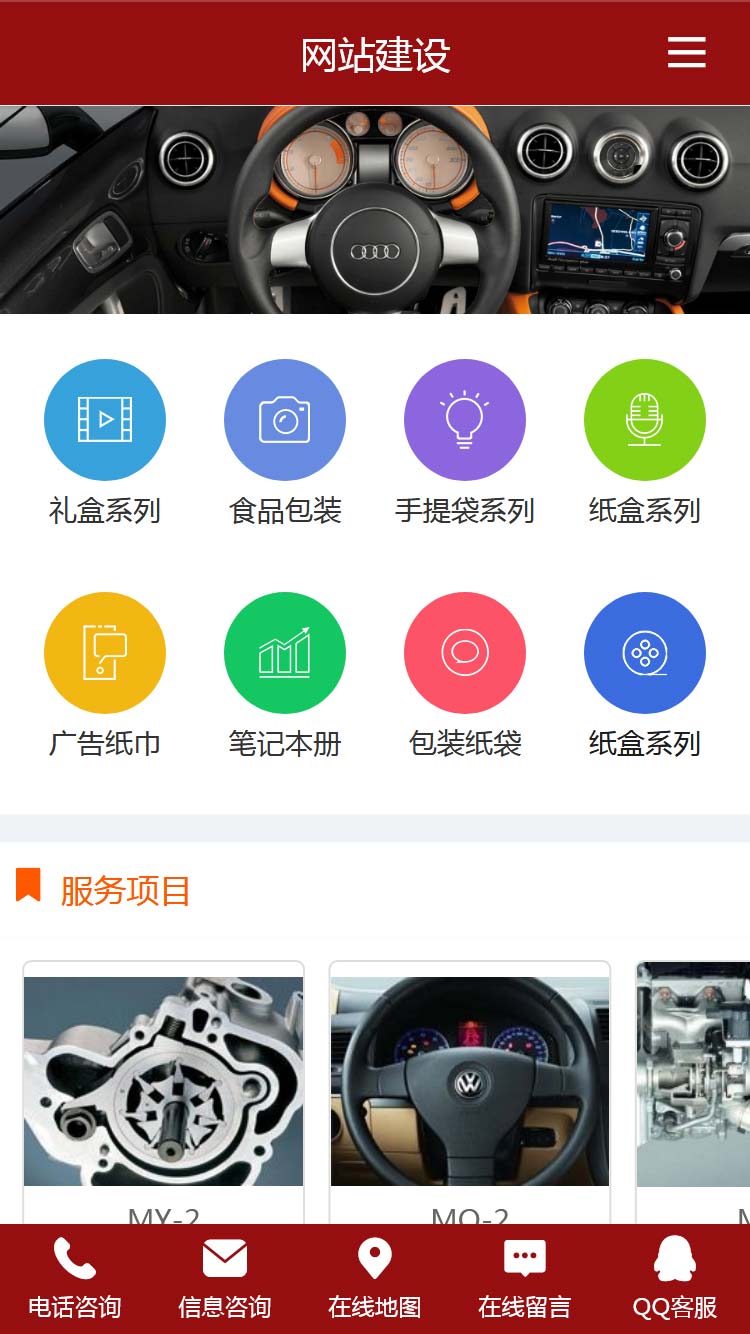This screenshot has height=1334, width=750.
Task: Contact QQ客服 support
Action: click(675, 1278)
